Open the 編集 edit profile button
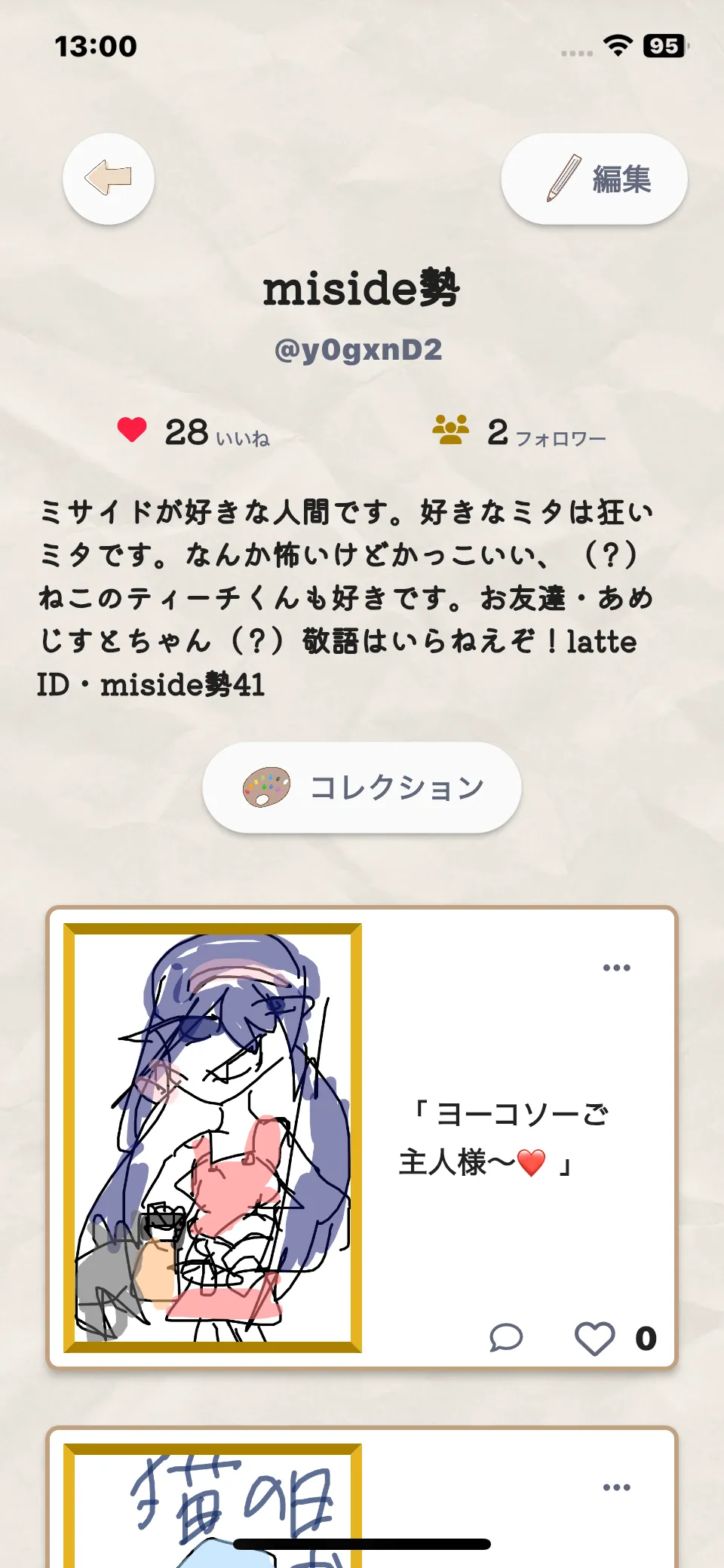724x1568 pixels. click(594, 179)
